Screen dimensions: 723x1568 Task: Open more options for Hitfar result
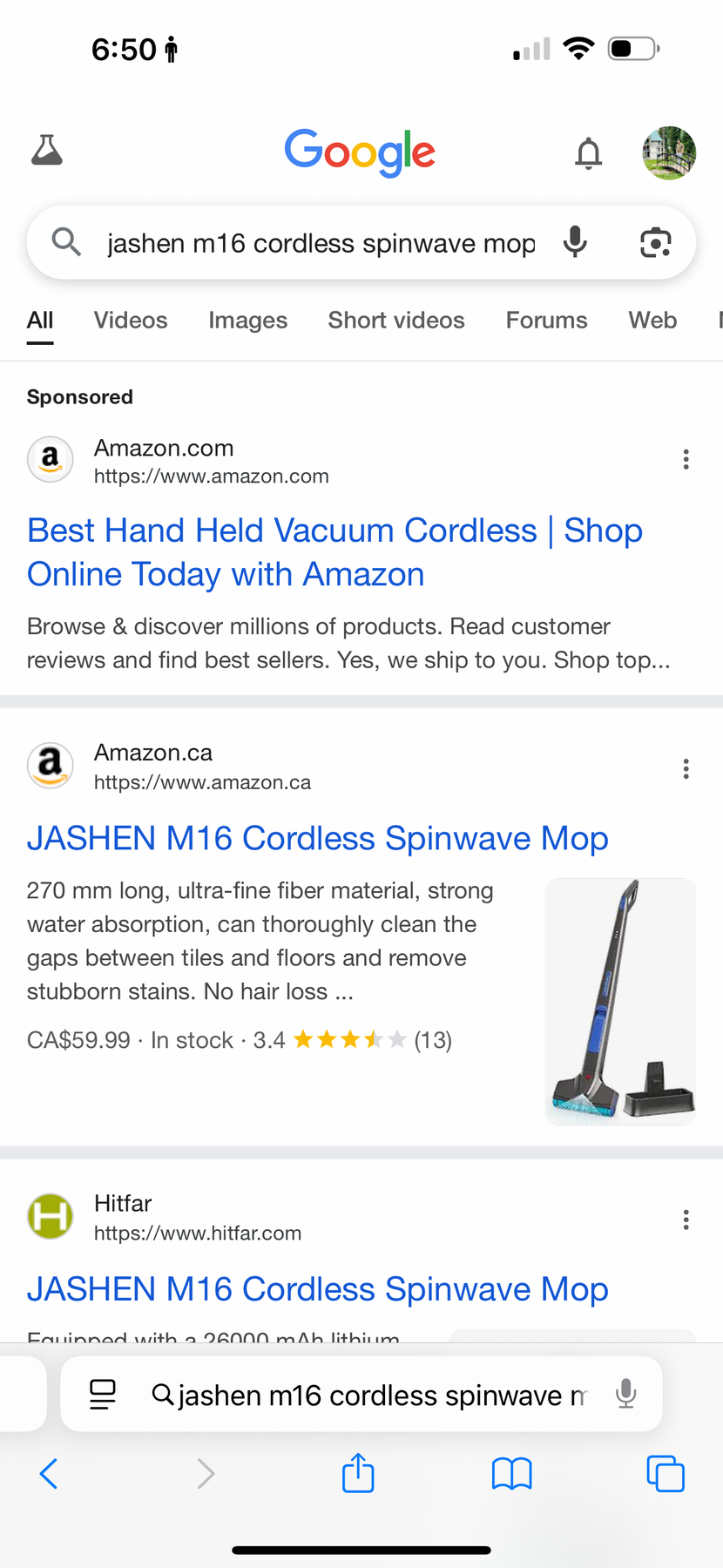tap(686, 1220)
